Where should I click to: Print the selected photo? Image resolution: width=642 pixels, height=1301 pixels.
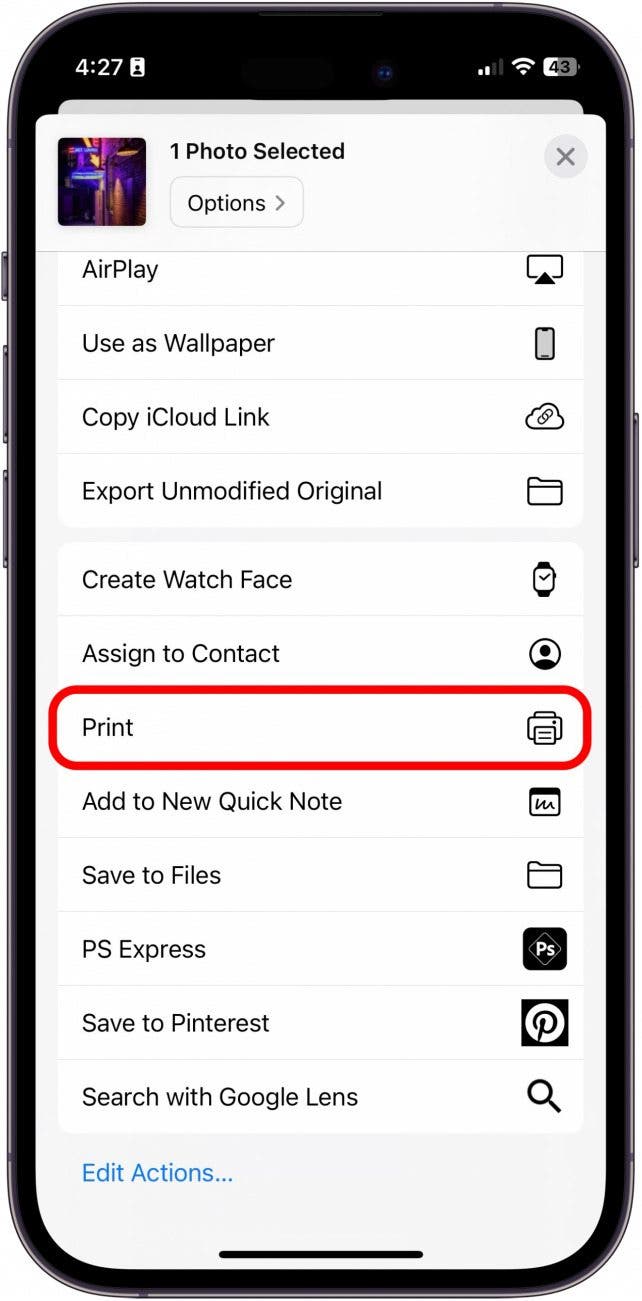pyautogui.click(x=321, y=727)
